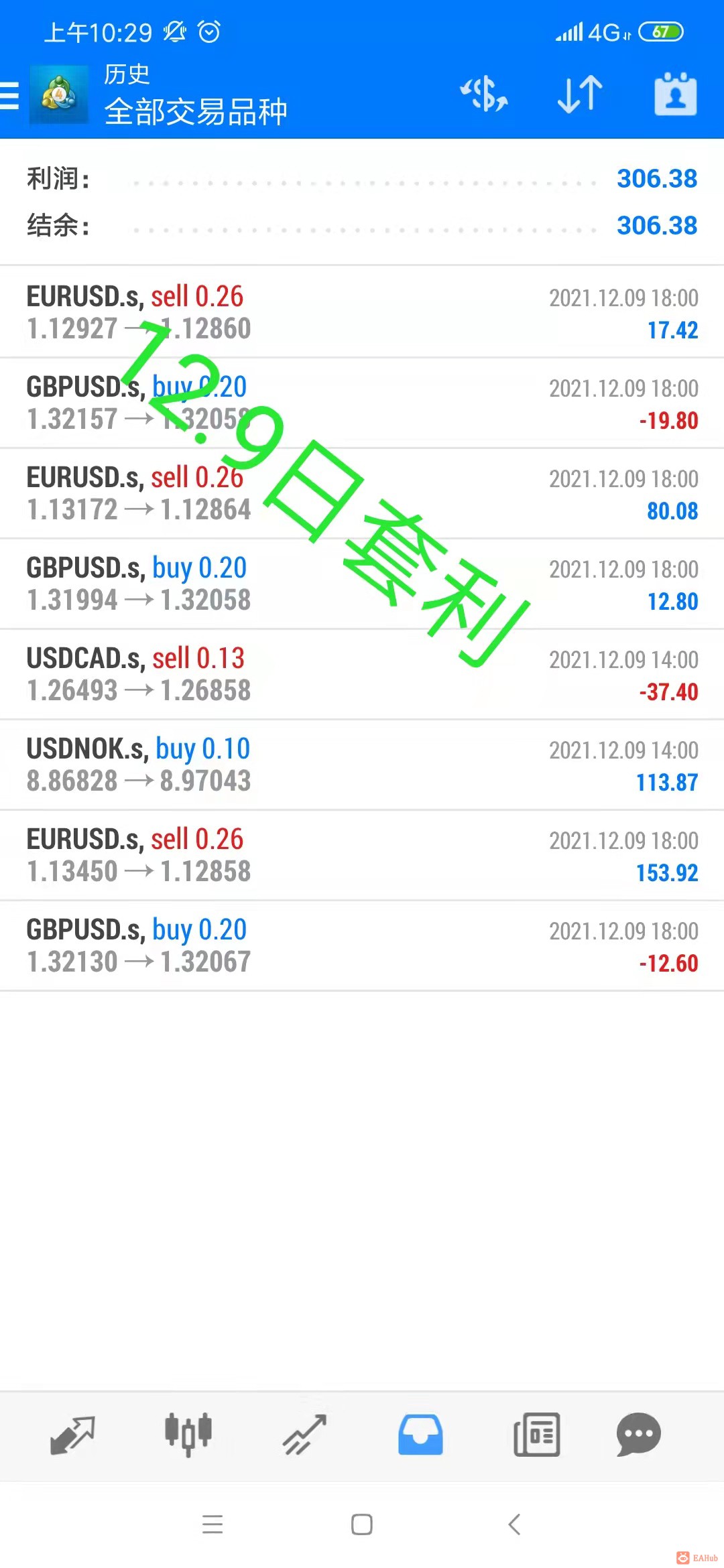Pick a custom history period from calendar
Viewport: 724px width, 1568px height.
(x=675, y=94)
